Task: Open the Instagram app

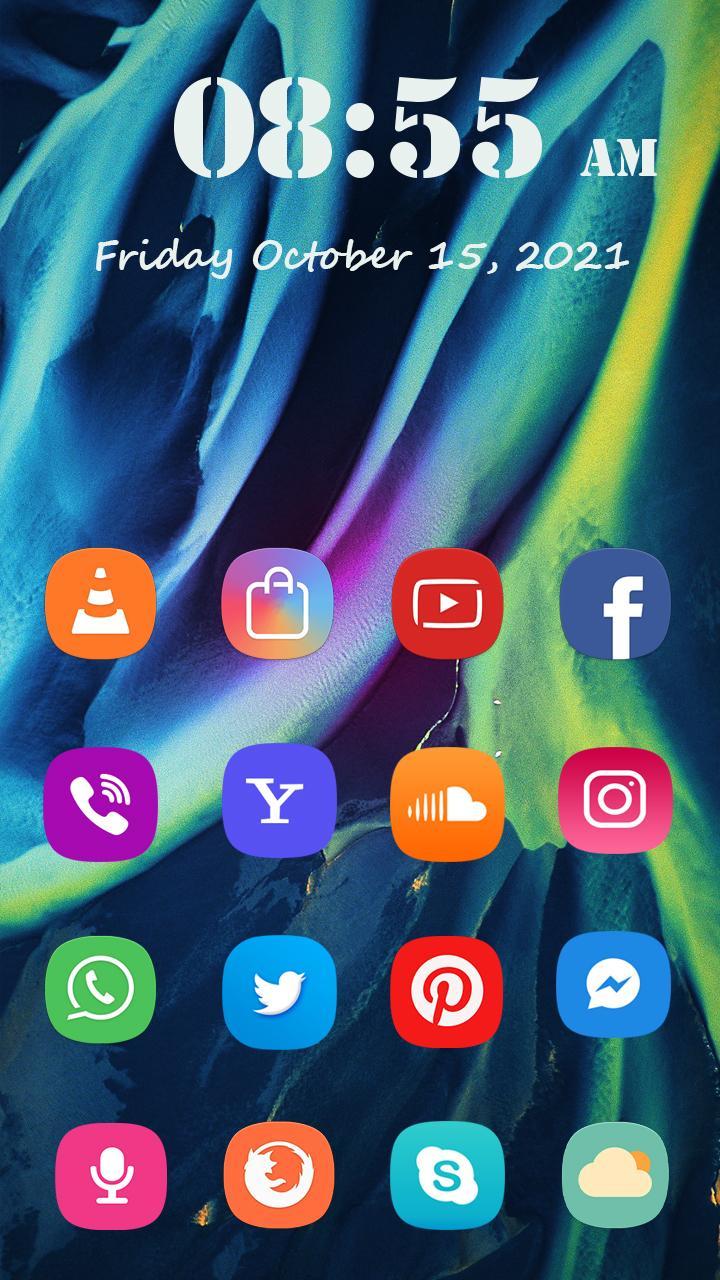Action: click(614, 800)
